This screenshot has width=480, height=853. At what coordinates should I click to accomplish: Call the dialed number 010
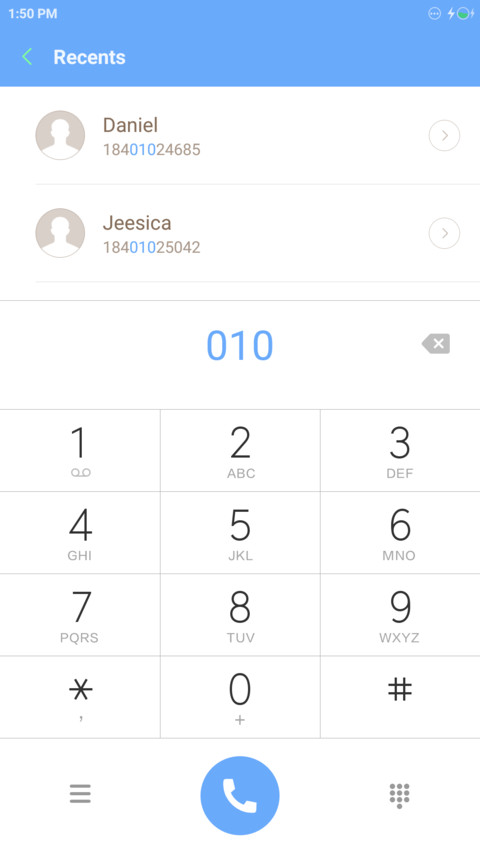coord(240,795)
